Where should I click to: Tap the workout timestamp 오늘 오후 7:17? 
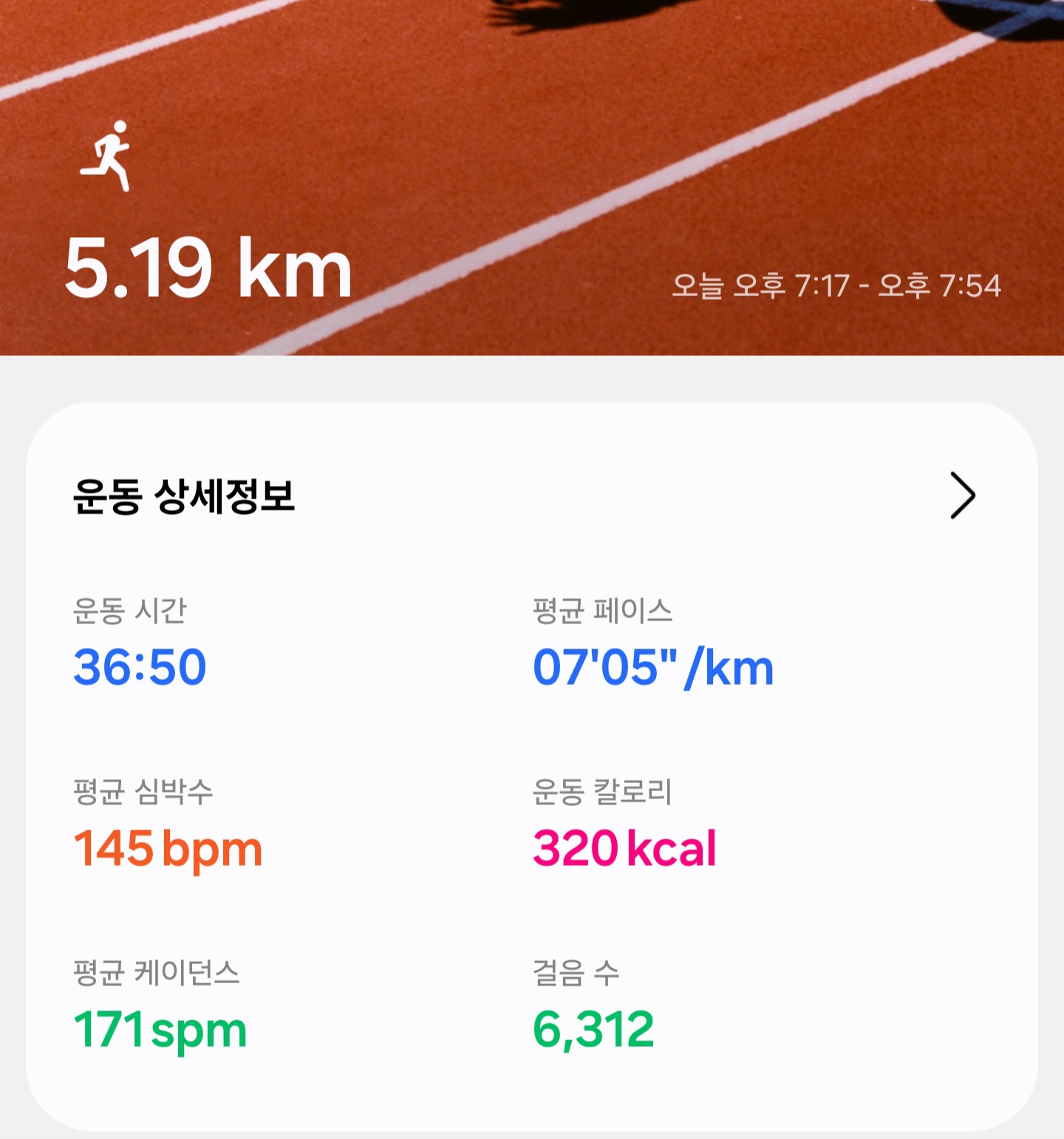pyautogui.click(x=837, y=283)
